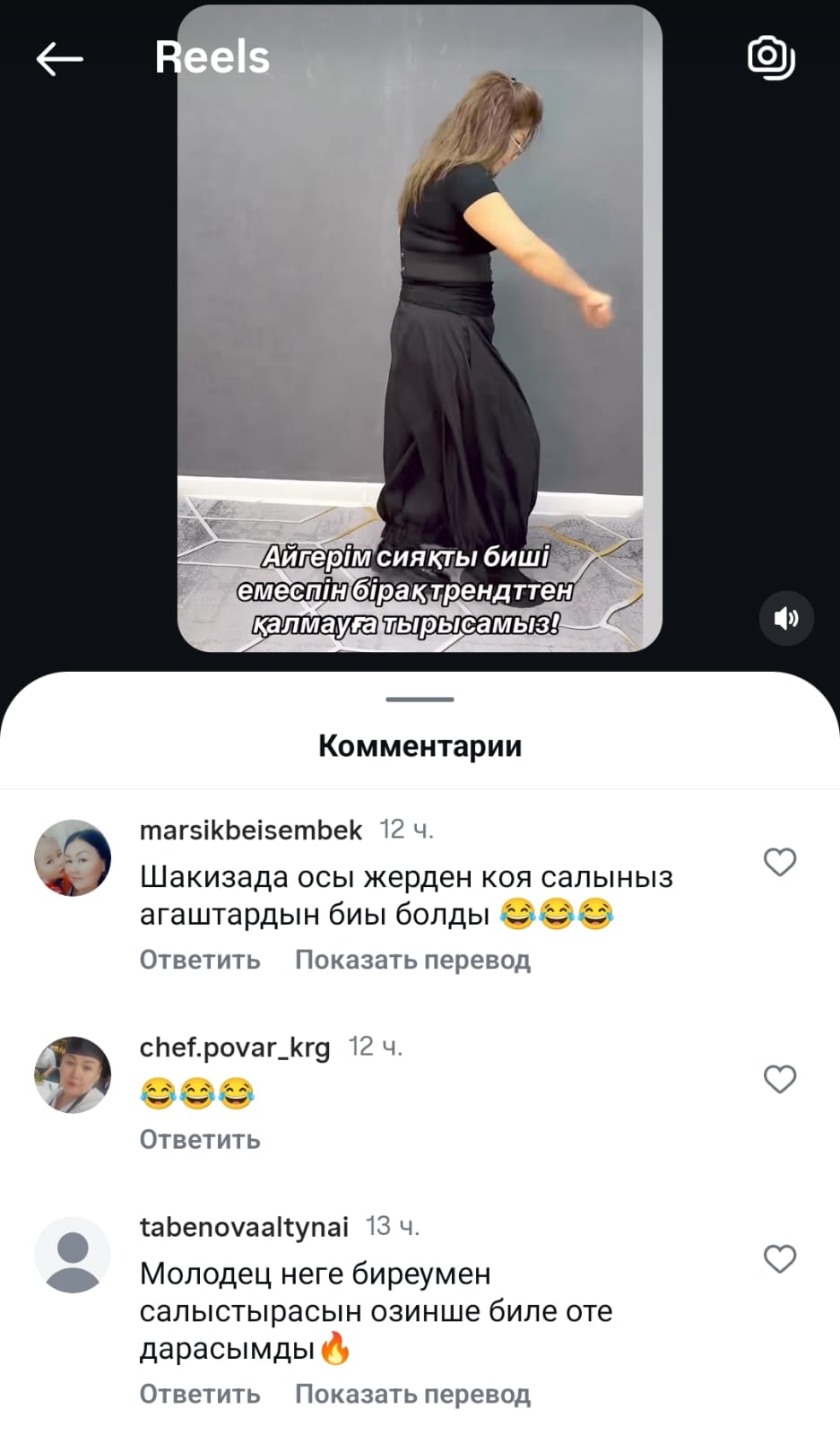Open the camera to create a reel
This screenshot has height=1435, width=840.
point(771,57)
